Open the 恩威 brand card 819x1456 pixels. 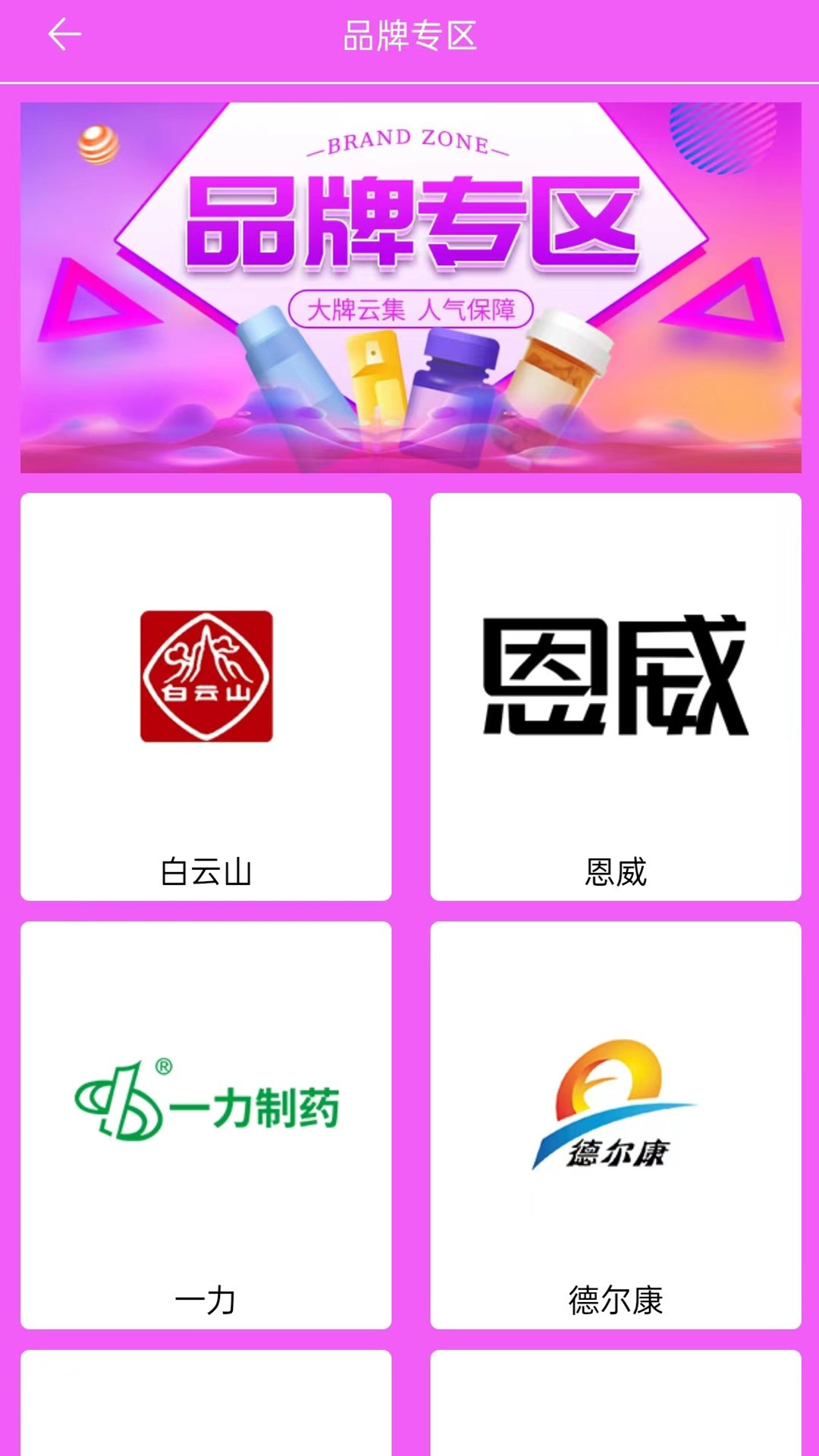[615, 696]
